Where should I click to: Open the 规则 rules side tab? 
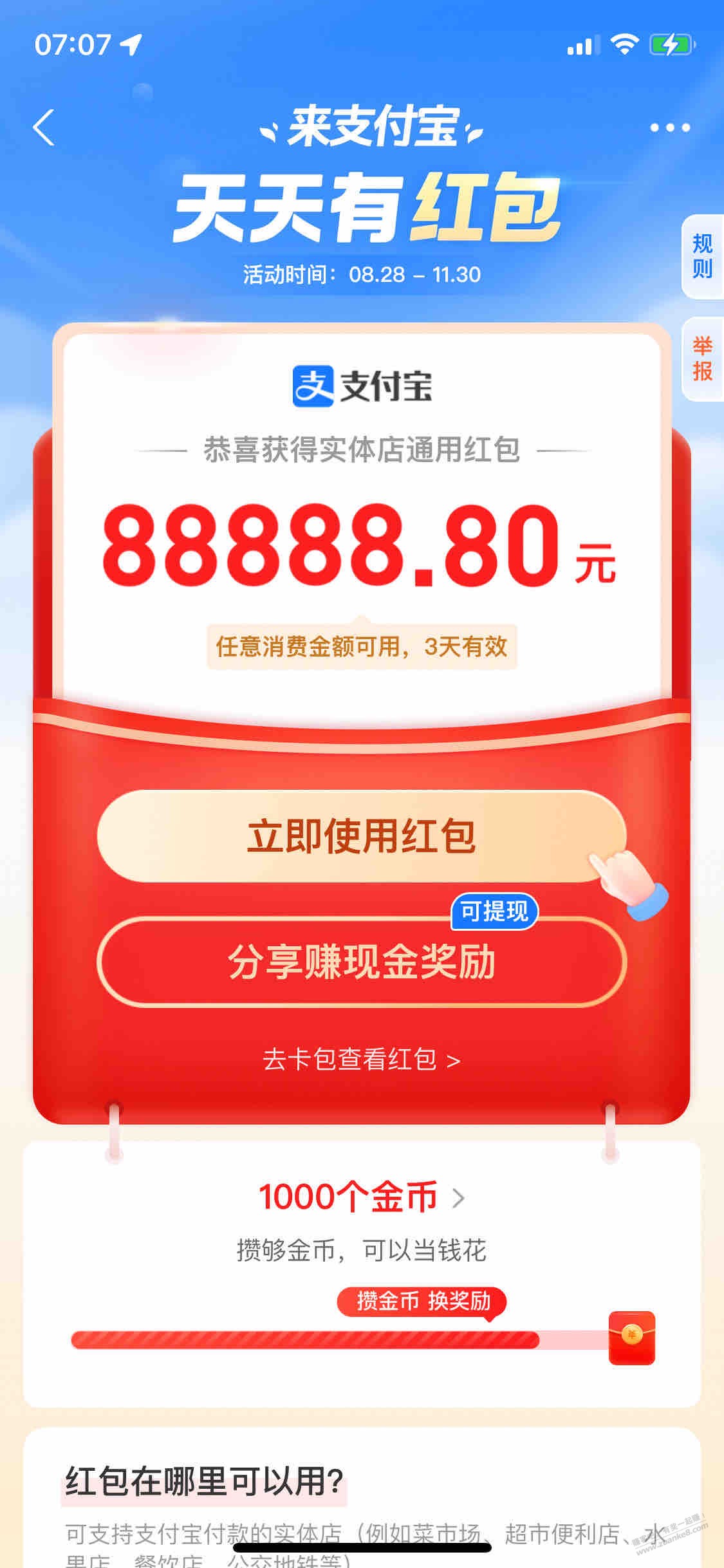point(702,256)
